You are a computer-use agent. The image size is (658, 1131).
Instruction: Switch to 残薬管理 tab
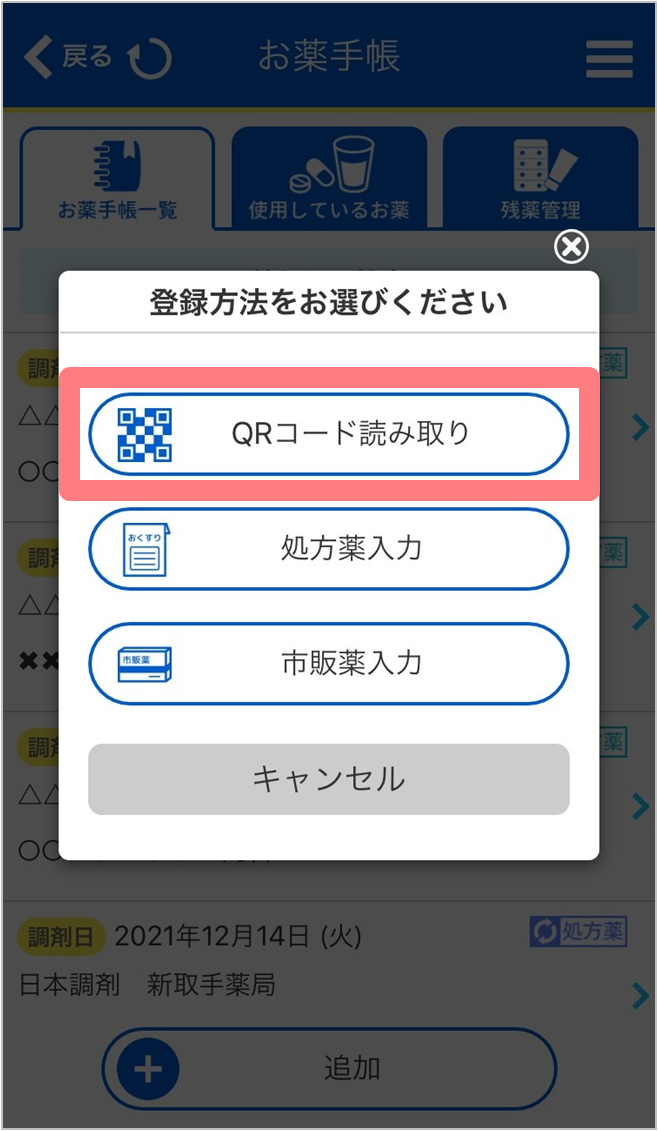540,177
